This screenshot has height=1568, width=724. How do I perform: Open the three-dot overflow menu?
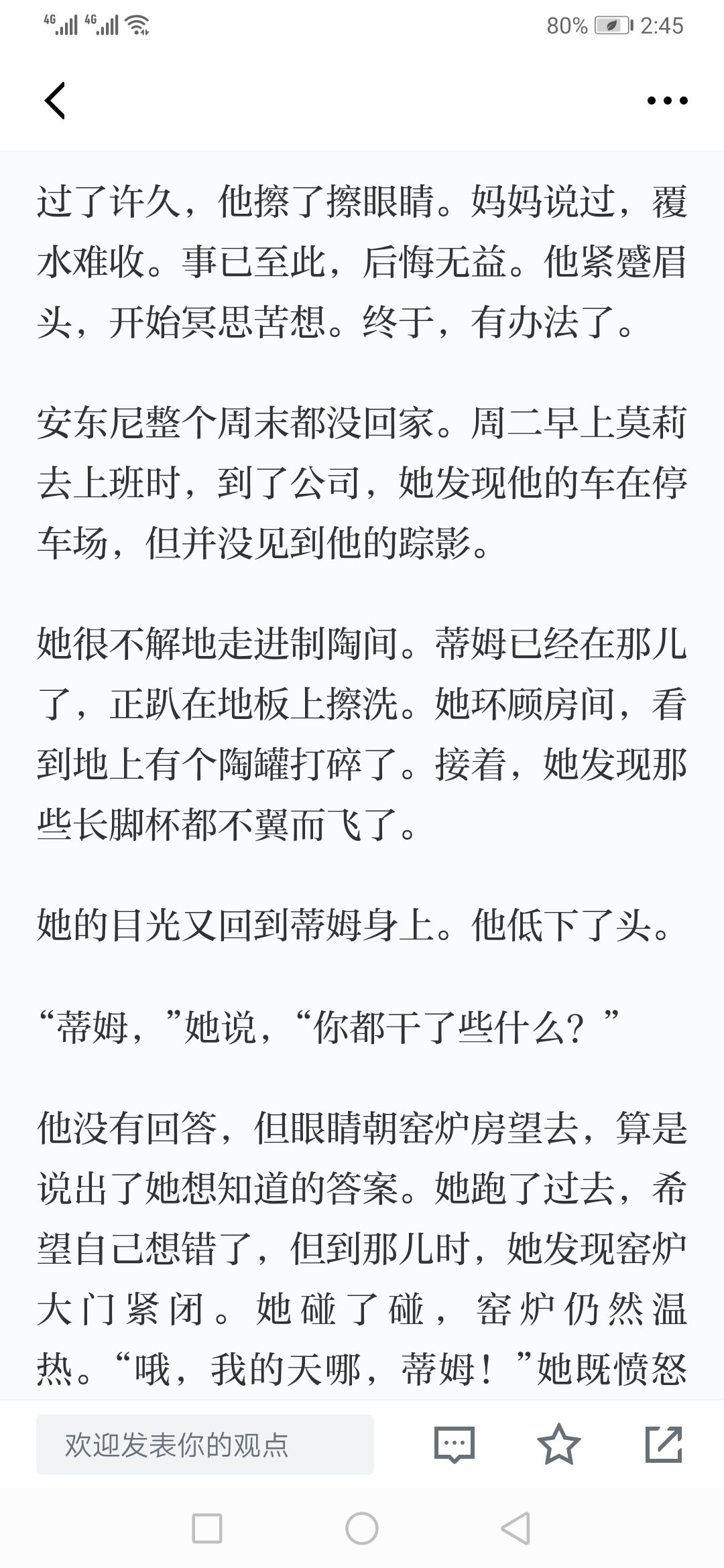pyautogui.click(x=667, y=101)
